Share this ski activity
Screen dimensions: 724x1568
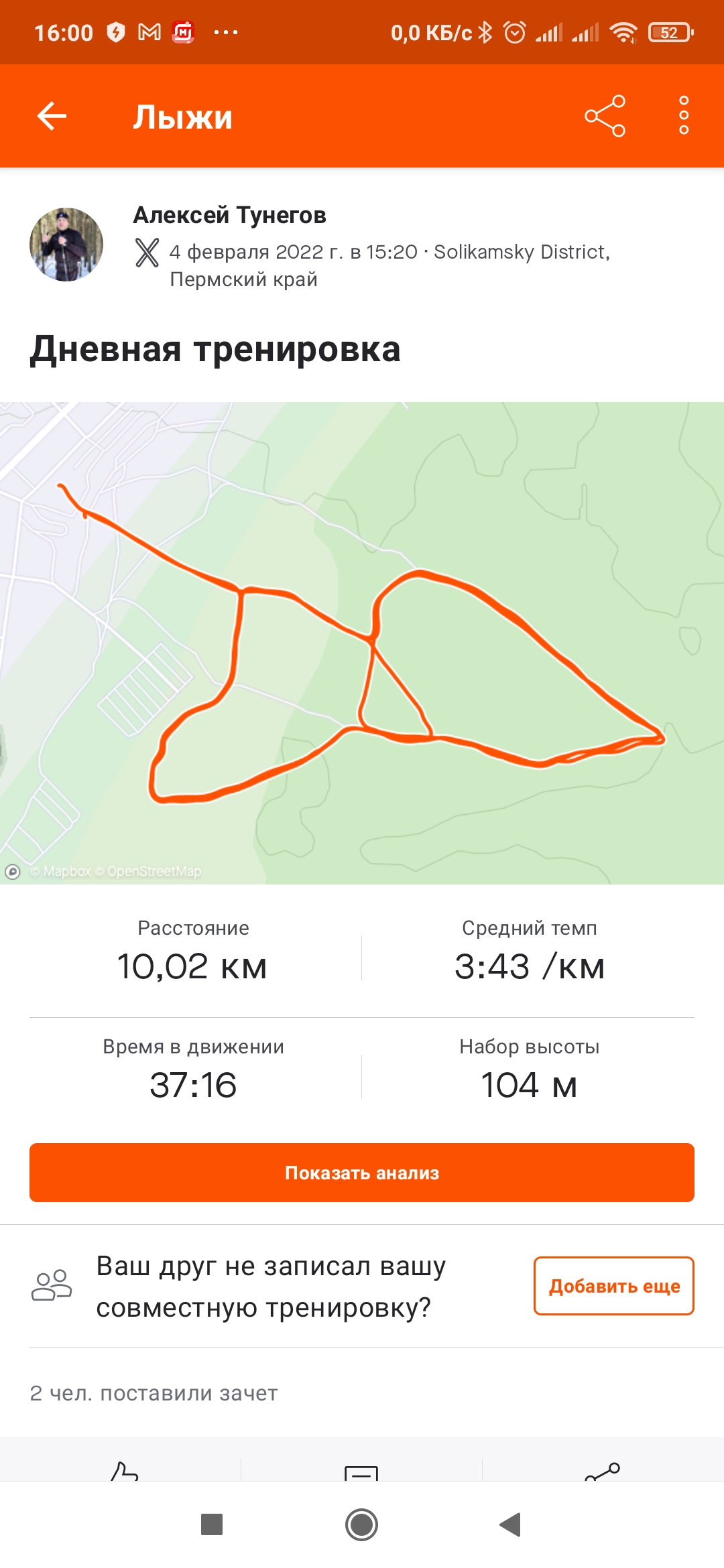(605, 116)
